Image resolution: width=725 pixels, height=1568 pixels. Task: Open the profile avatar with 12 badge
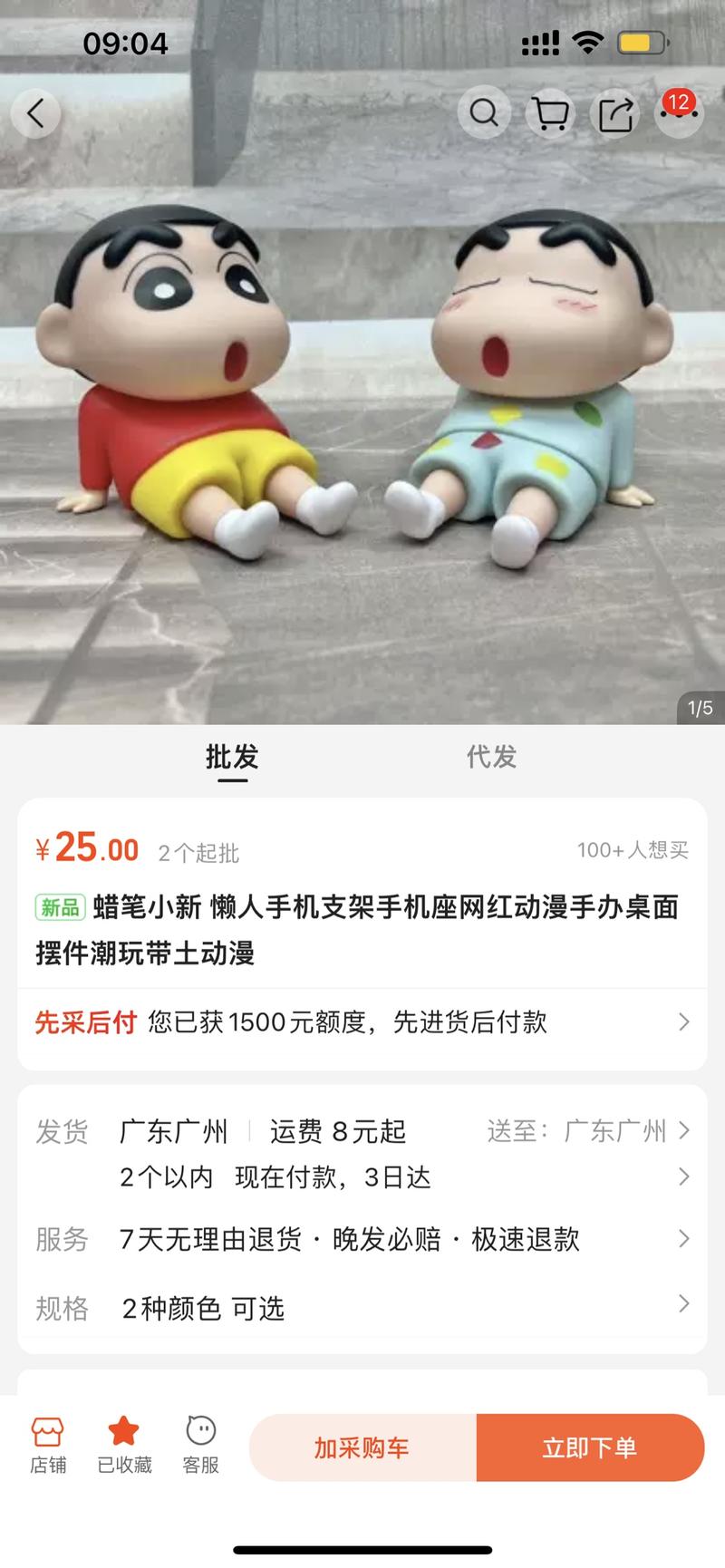(x=679, y=113)
